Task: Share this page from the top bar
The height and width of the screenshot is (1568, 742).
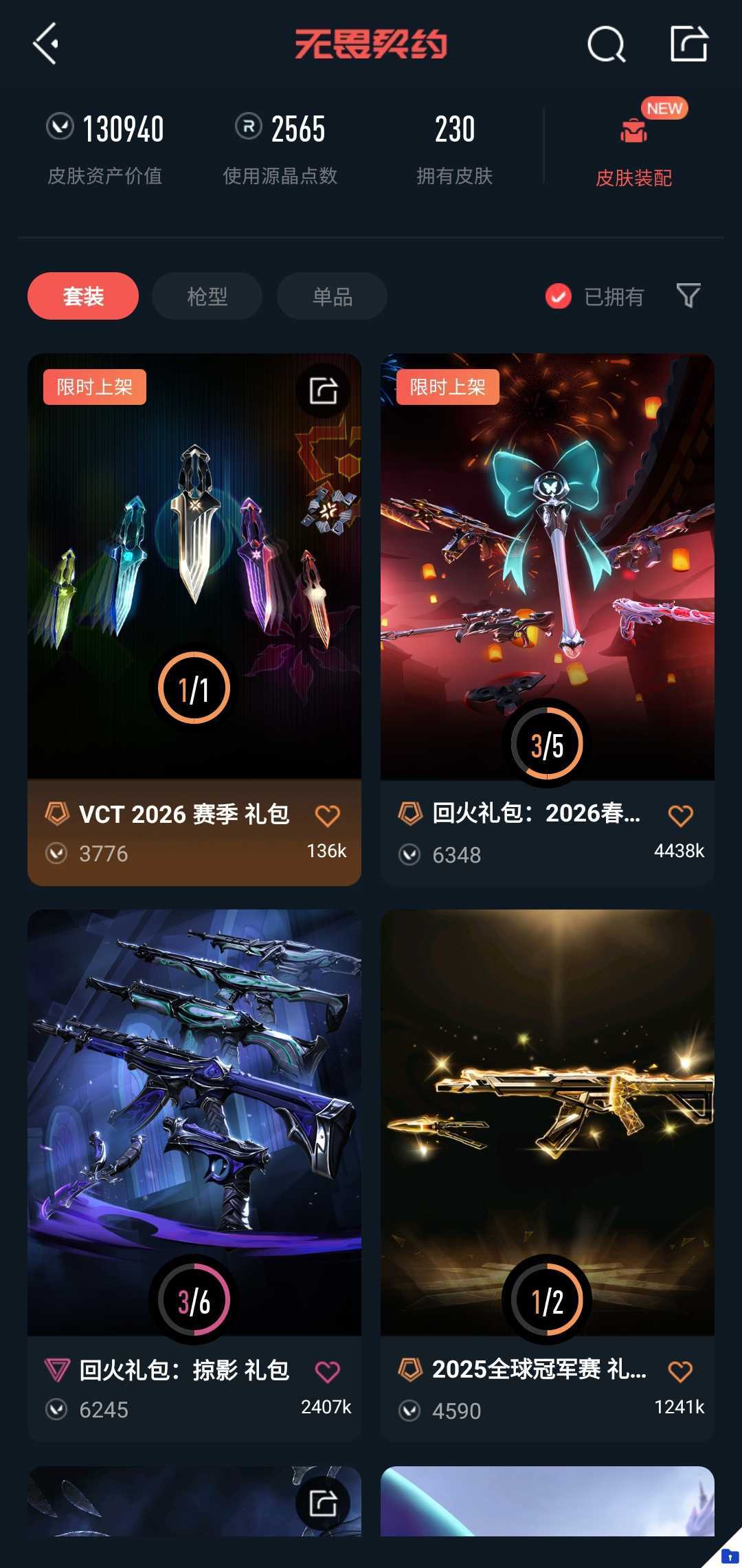Action: click(x=688, y=44)
